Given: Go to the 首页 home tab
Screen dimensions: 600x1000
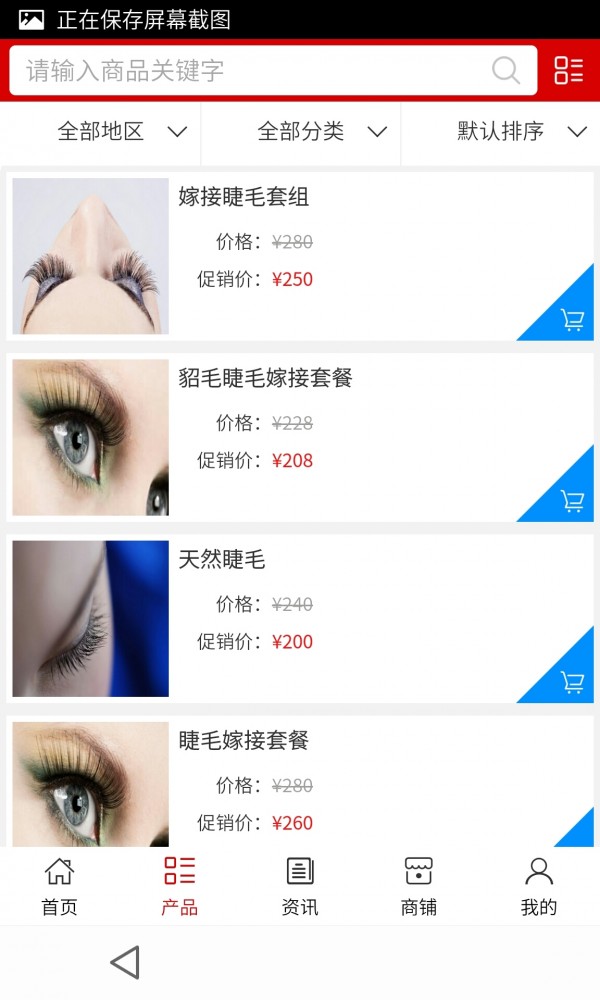Looking at the screenshot, I should coord(59,886).
